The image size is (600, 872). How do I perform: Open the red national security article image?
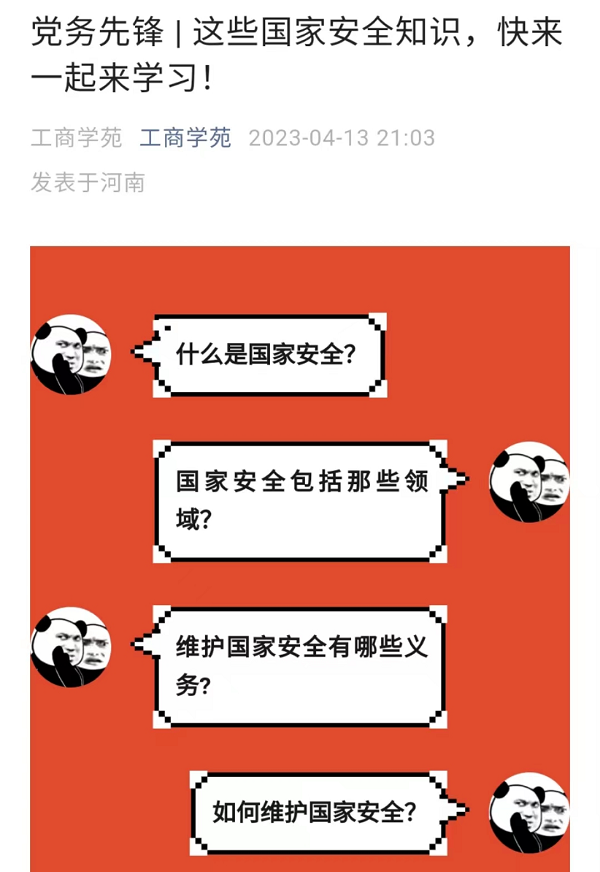[300, 560]
